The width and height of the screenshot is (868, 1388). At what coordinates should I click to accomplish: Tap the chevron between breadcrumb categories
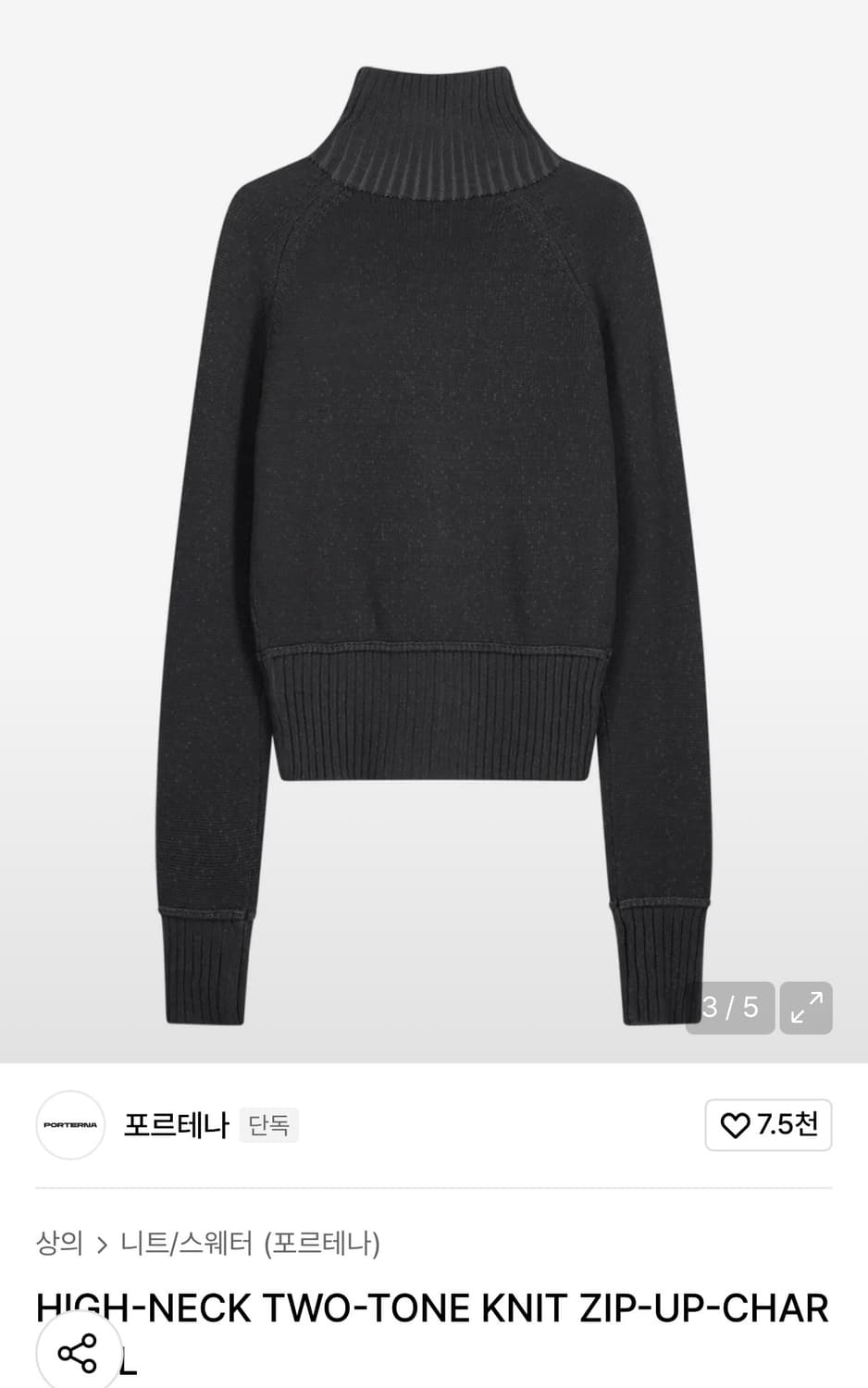[x=103, y=1245]
